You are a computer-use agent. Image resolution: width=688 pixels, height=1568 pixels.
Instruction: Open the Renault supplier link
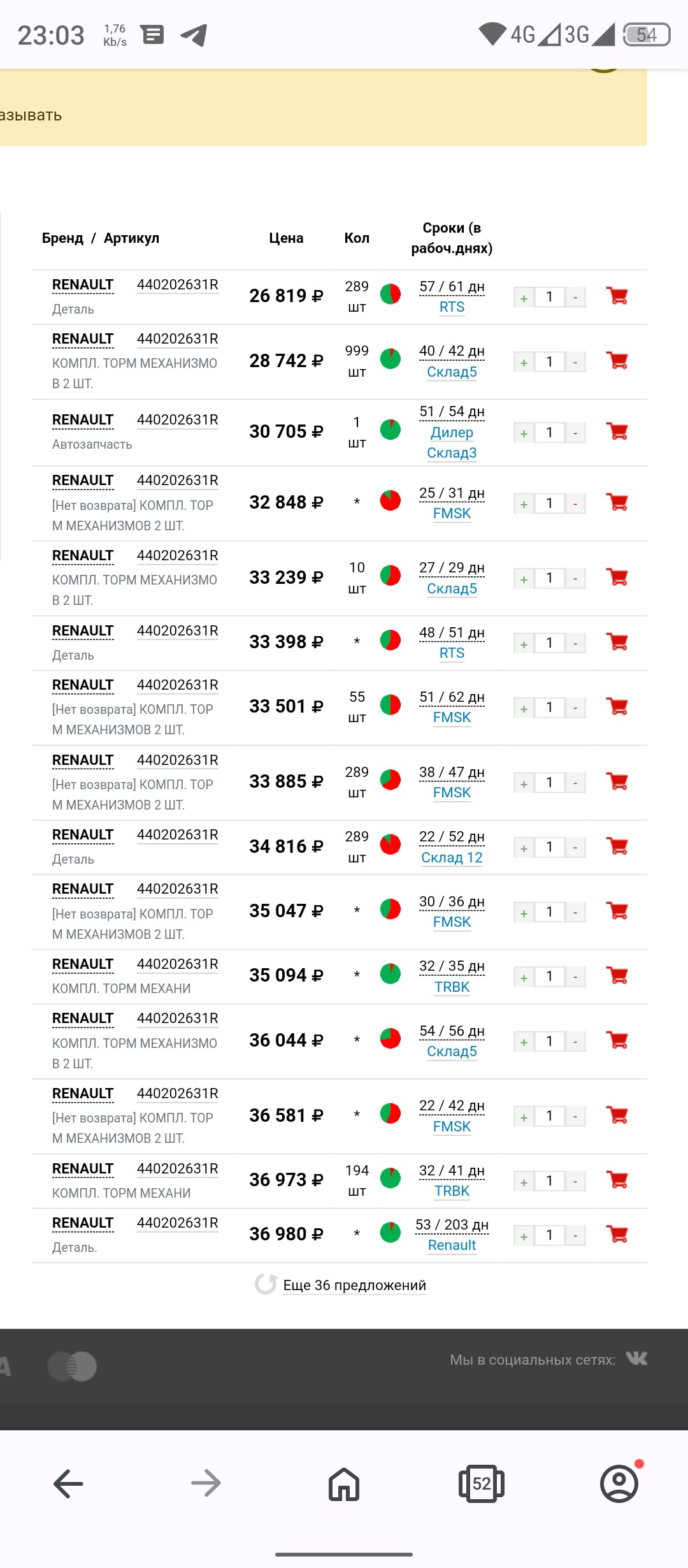click(452, 1245)
